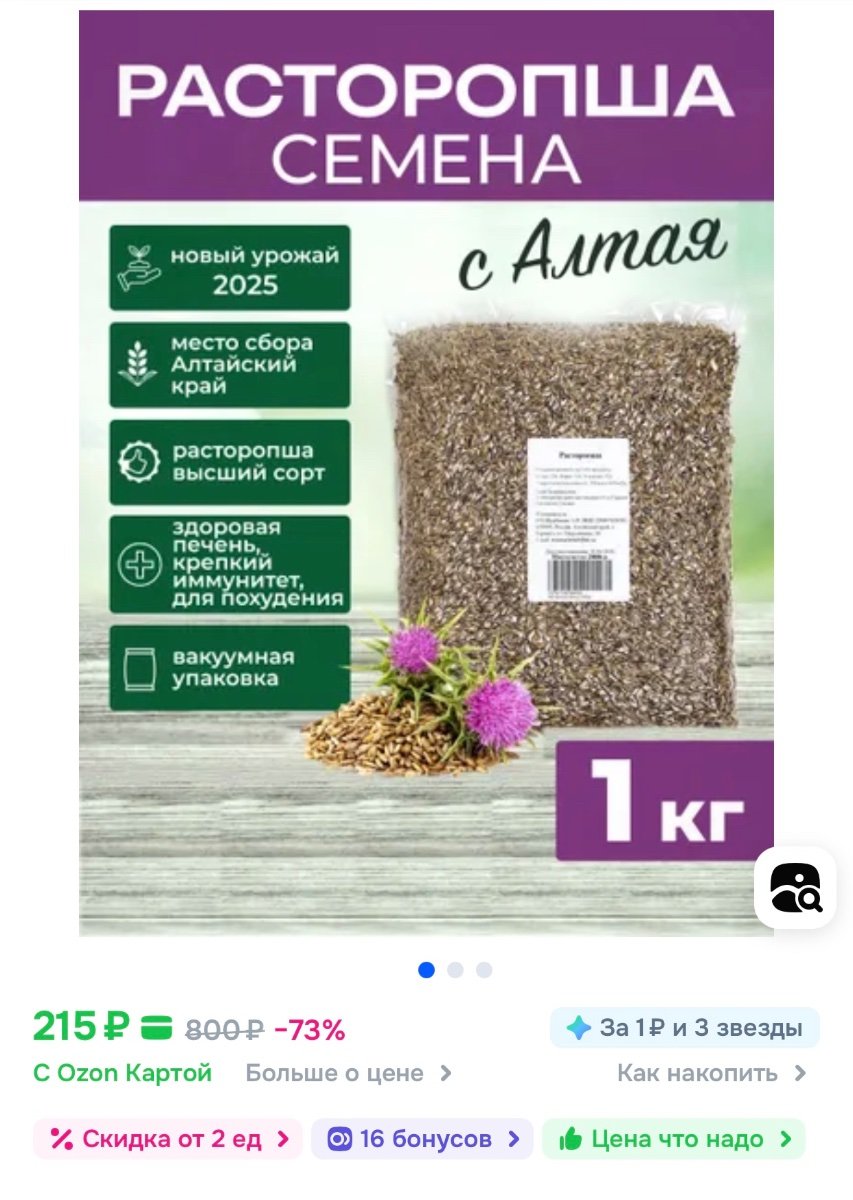Open the milk thistle seeds product image
The image size is (853, 1200).
tap(426, 472)
